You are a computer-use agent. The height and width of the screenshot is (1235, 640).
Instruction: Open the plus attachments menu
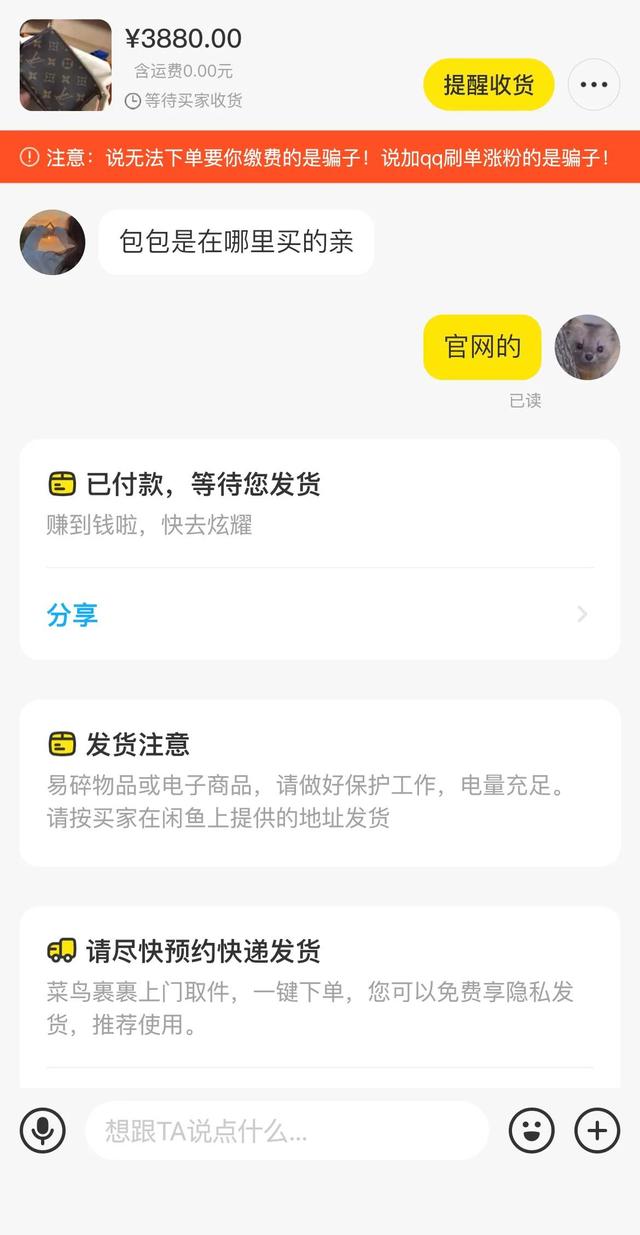point(597,1131)
